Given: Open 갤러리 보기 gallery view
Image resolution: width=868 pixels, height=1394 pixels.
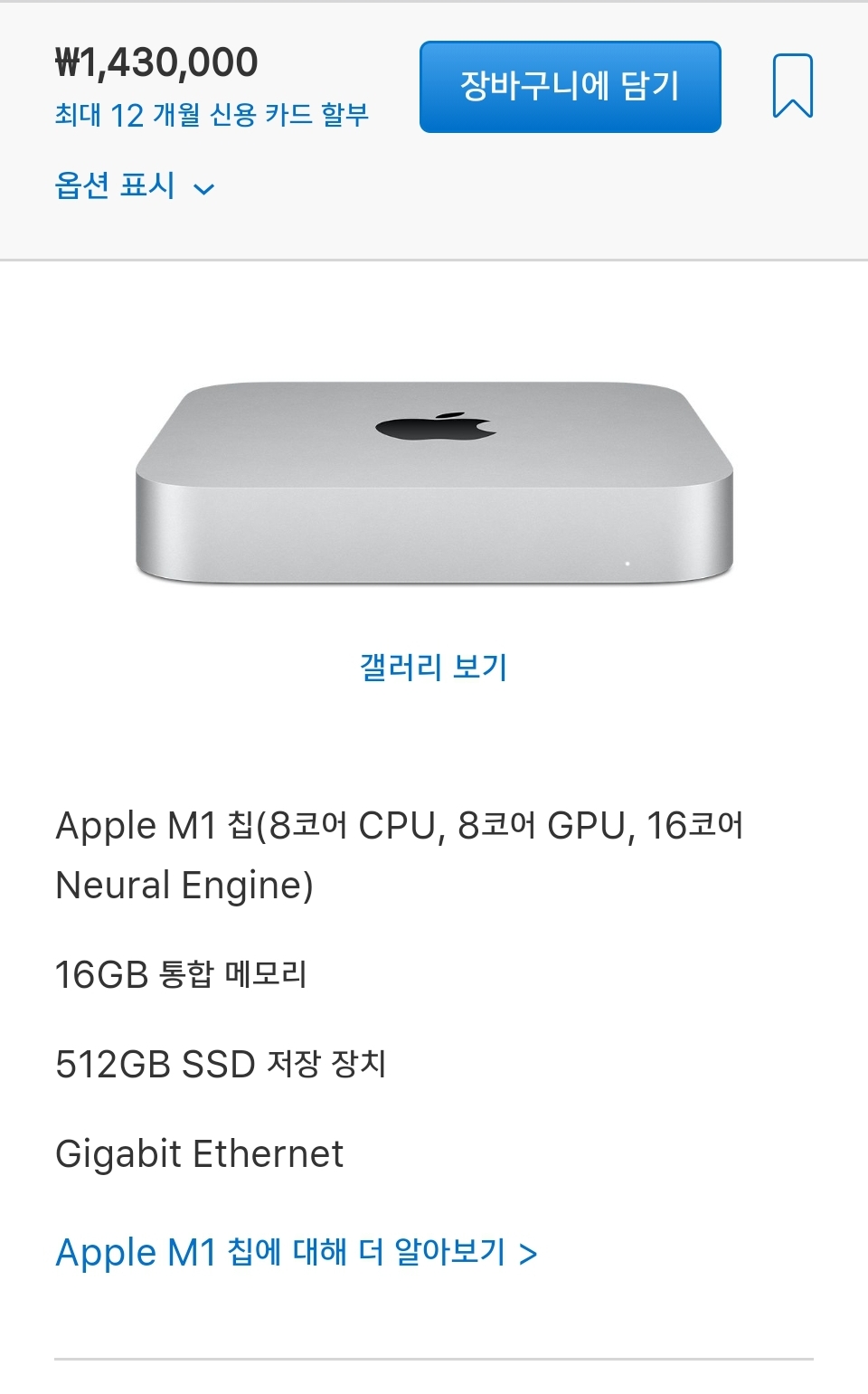Looking at the screenshot, I should click(x=433, y=668).
